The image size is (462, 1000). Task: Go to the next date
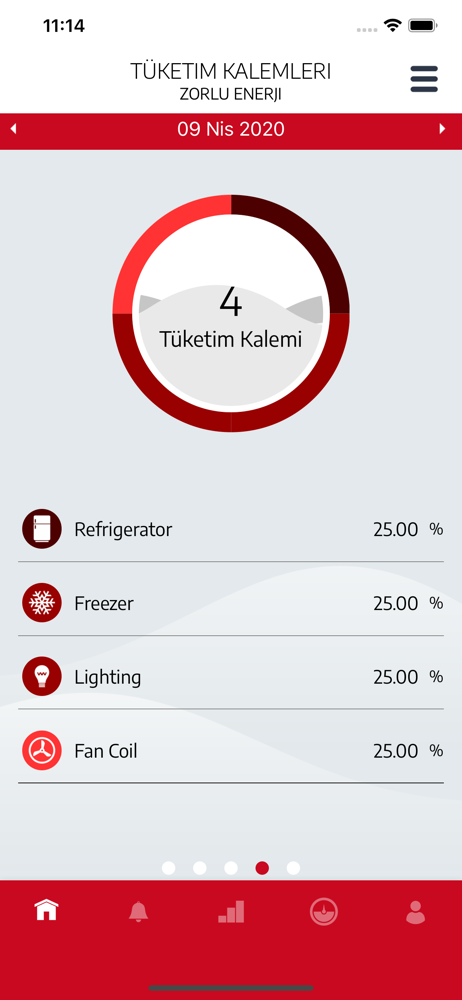(442, 129)
